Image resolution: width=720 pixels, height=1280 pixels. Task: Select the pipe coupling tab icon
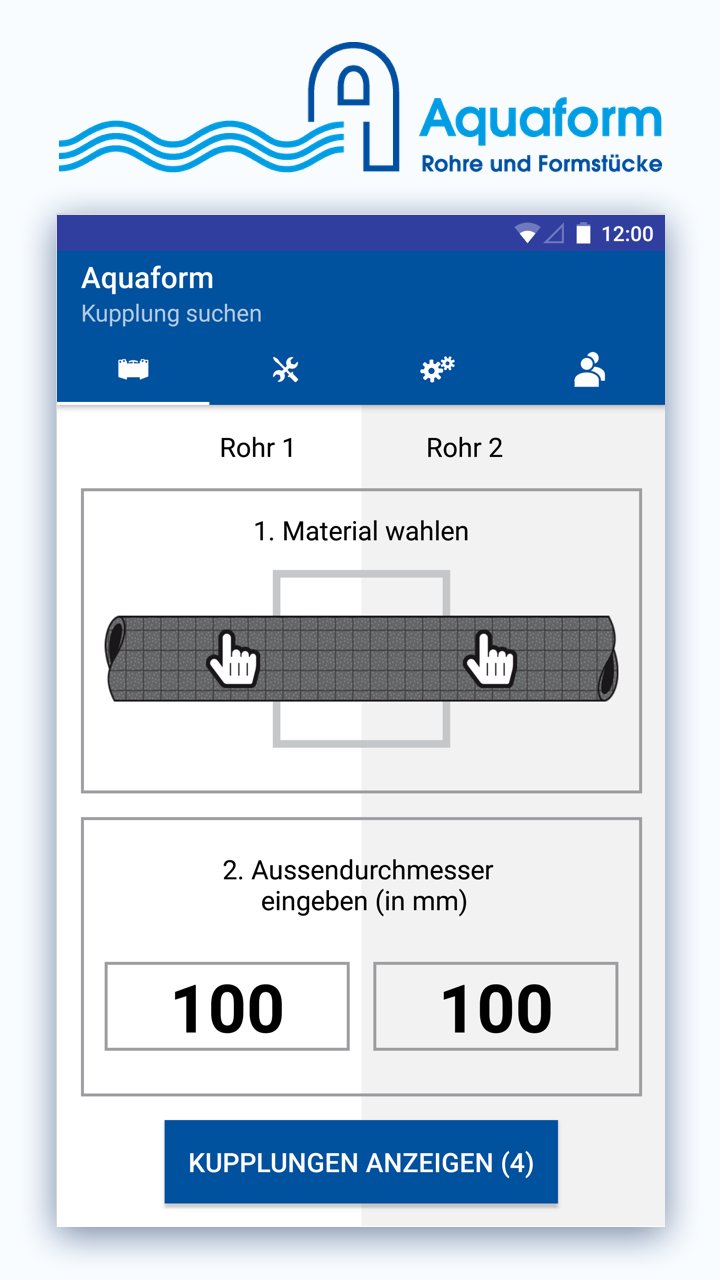[x=133, y=369]
